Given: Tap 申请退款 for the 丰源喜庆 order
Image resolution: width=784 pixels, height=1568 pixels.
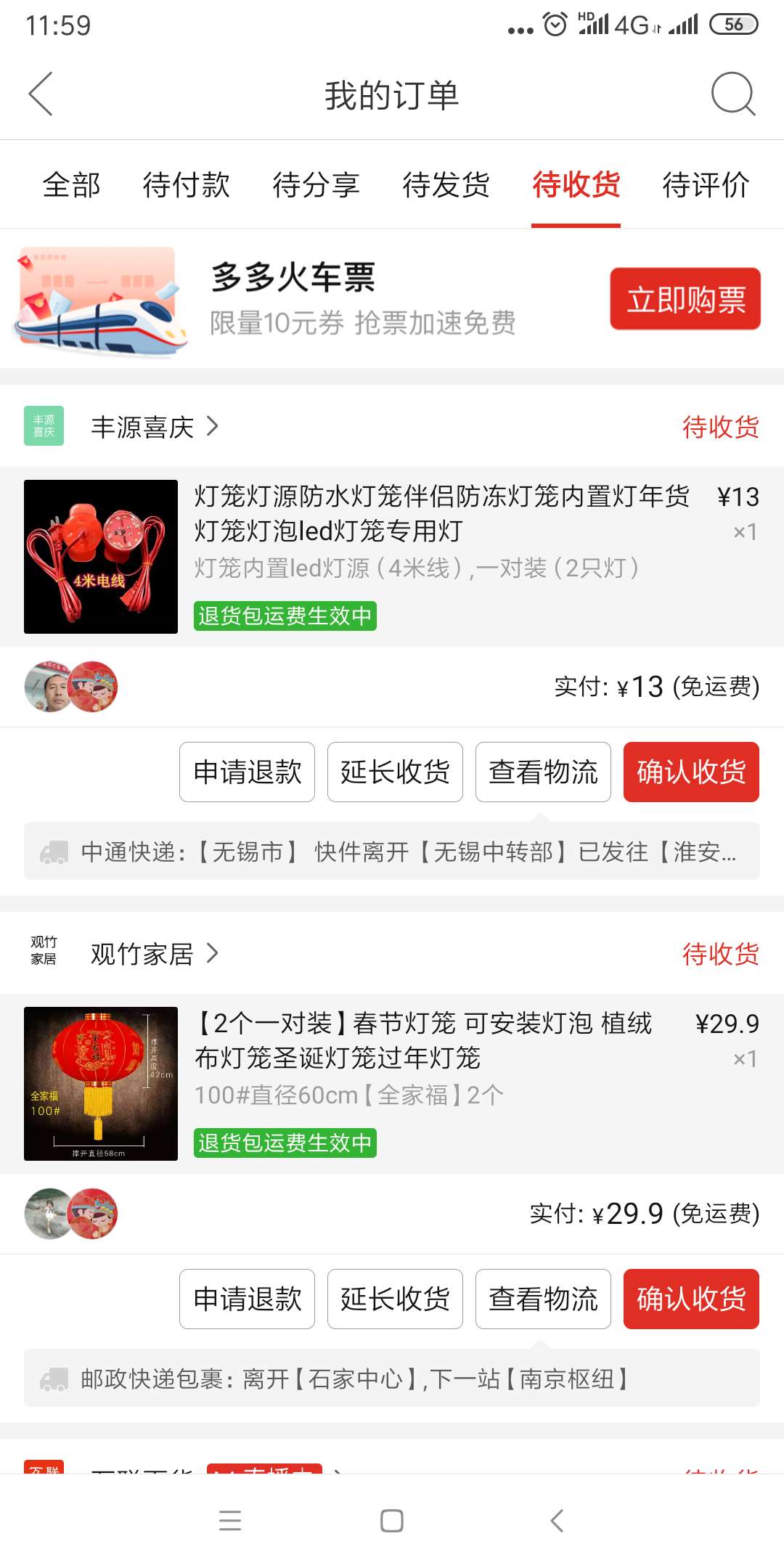Looking at the screenshot, I should point(247,772).
